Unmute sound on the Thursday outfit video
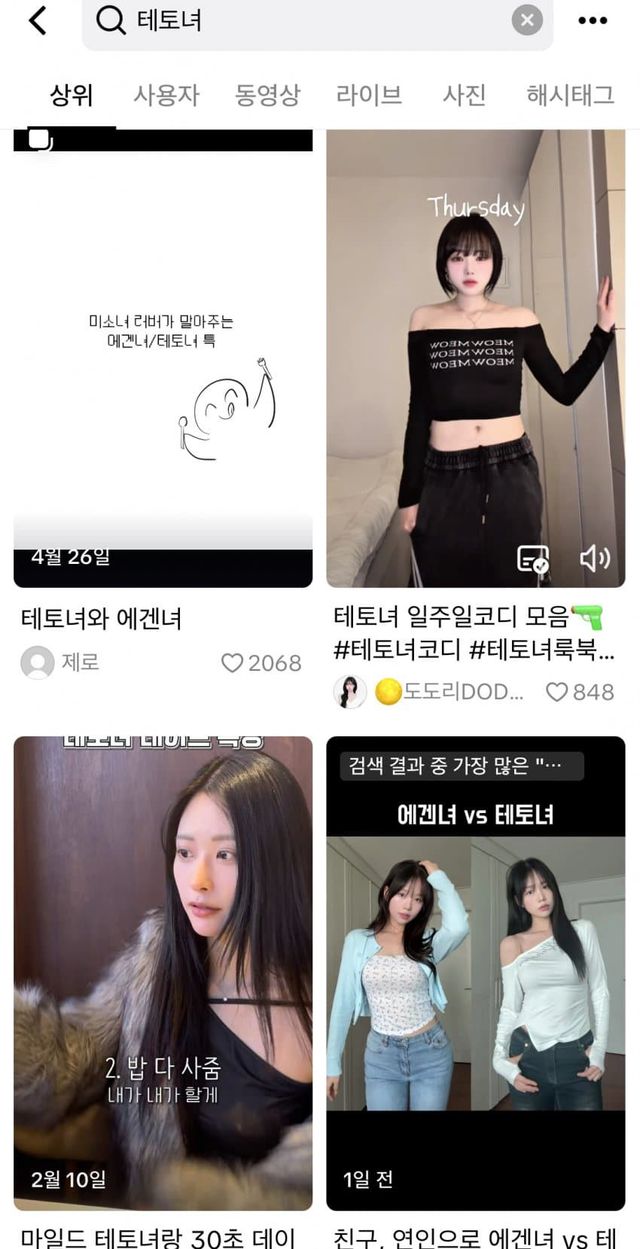640x1249 pixels. [595, 558]
